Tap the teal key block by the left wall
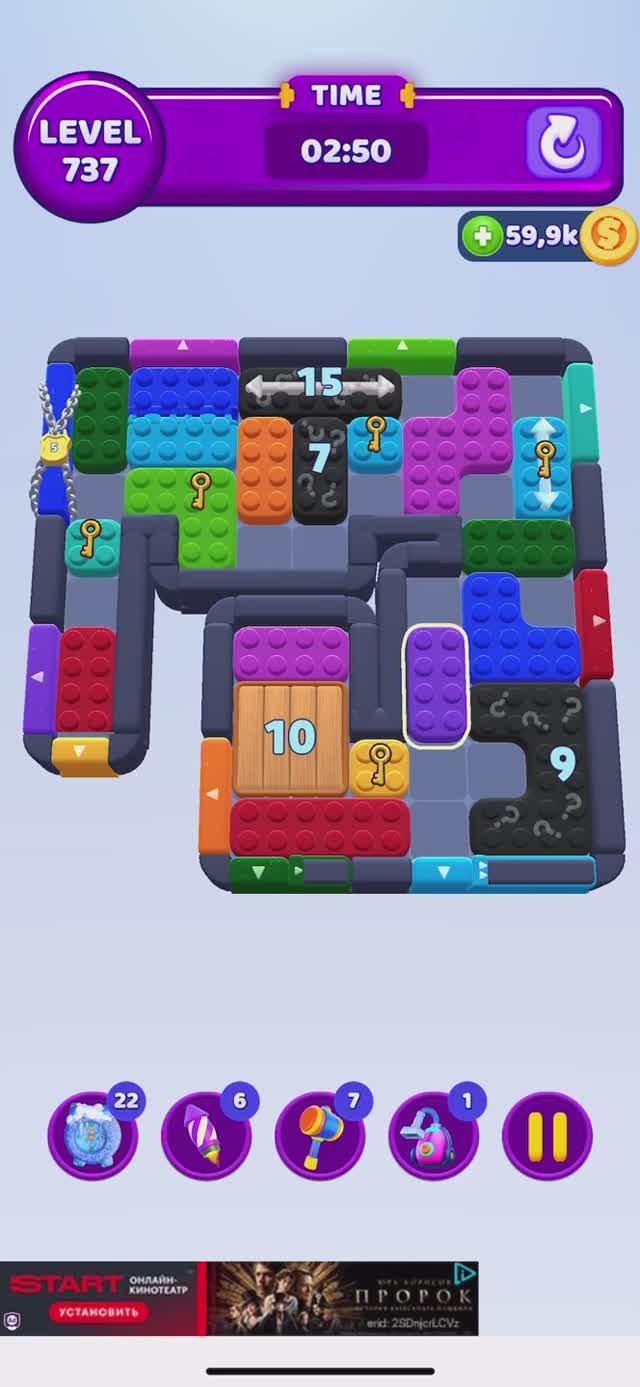 pos(93,546)
